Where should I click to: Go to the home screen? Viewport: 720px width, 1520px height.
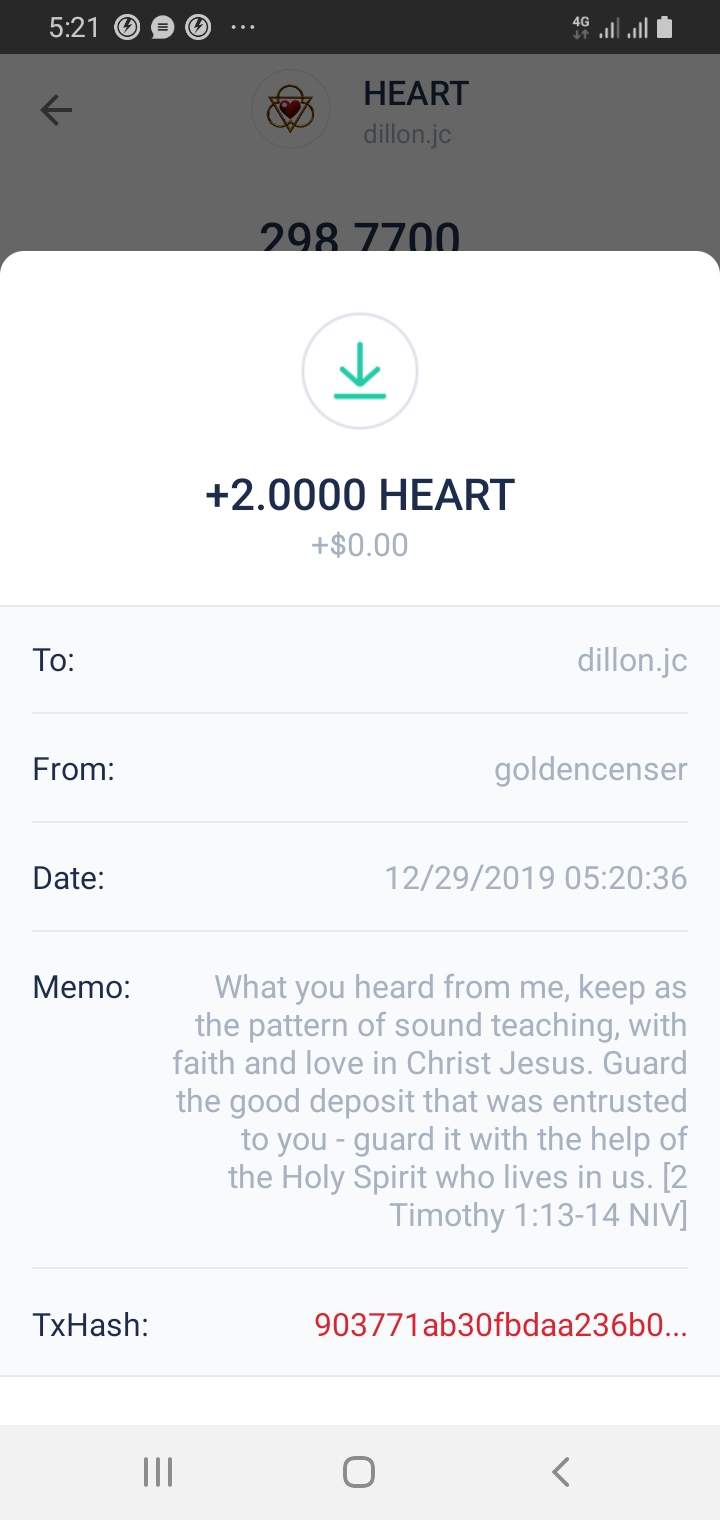[x=358, y=1471]
